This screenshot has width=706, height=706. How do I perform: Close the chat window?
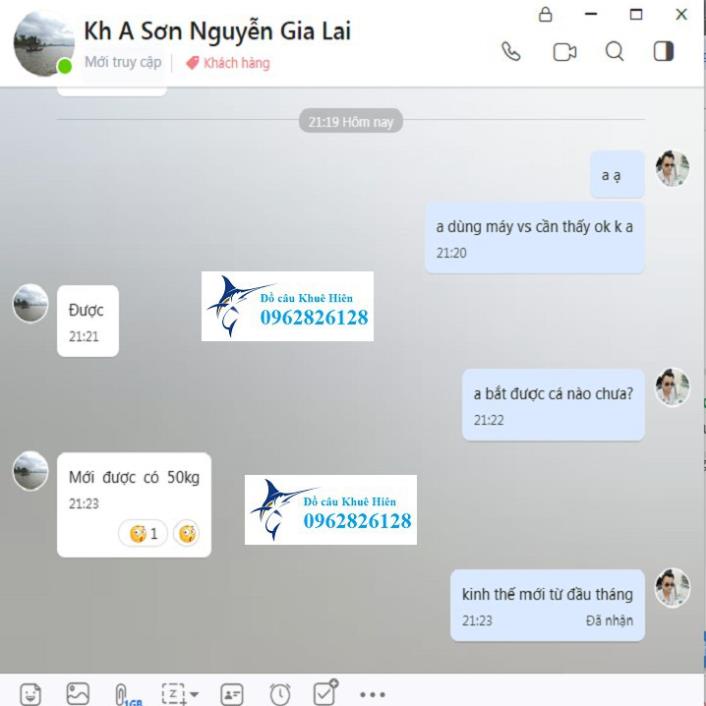[x=681, y=14]
